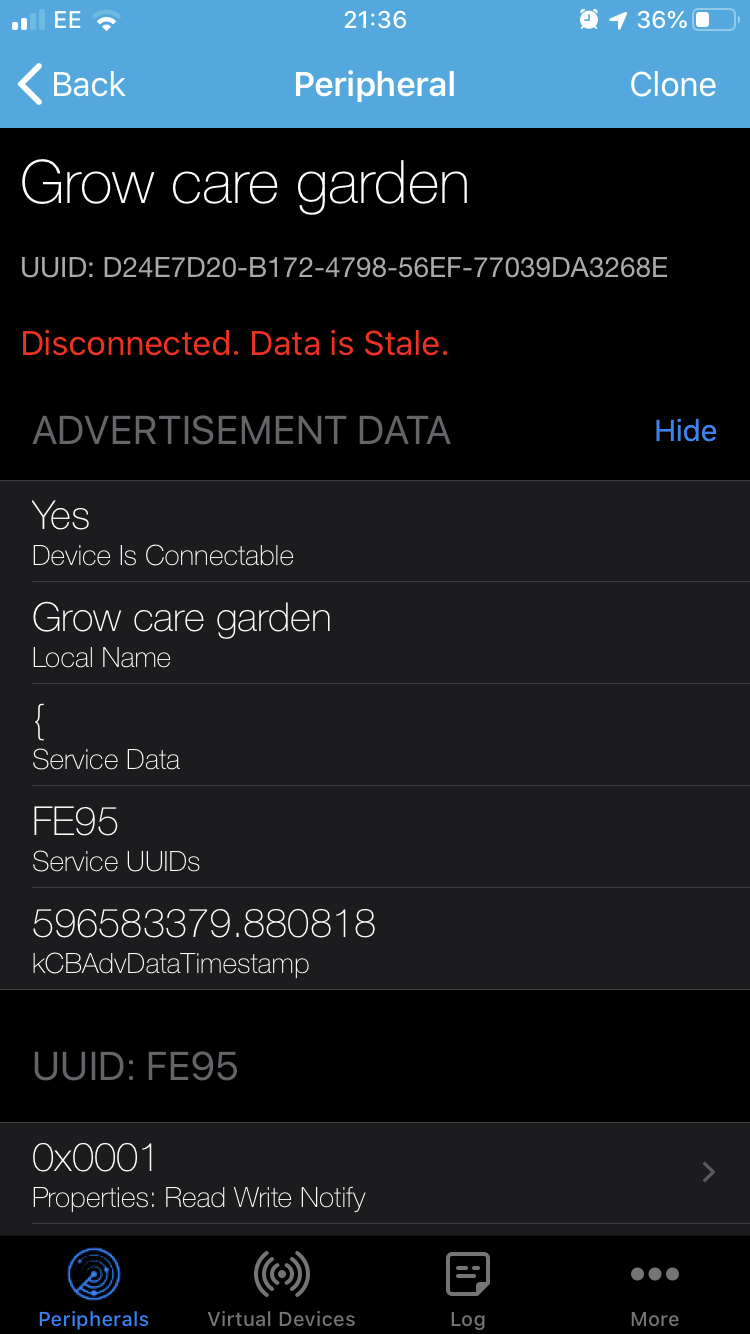This screenshot has height=1334, width=750.
Task: Go back to the previous screen
Action: pyautogui.click(x=71, y=85)
